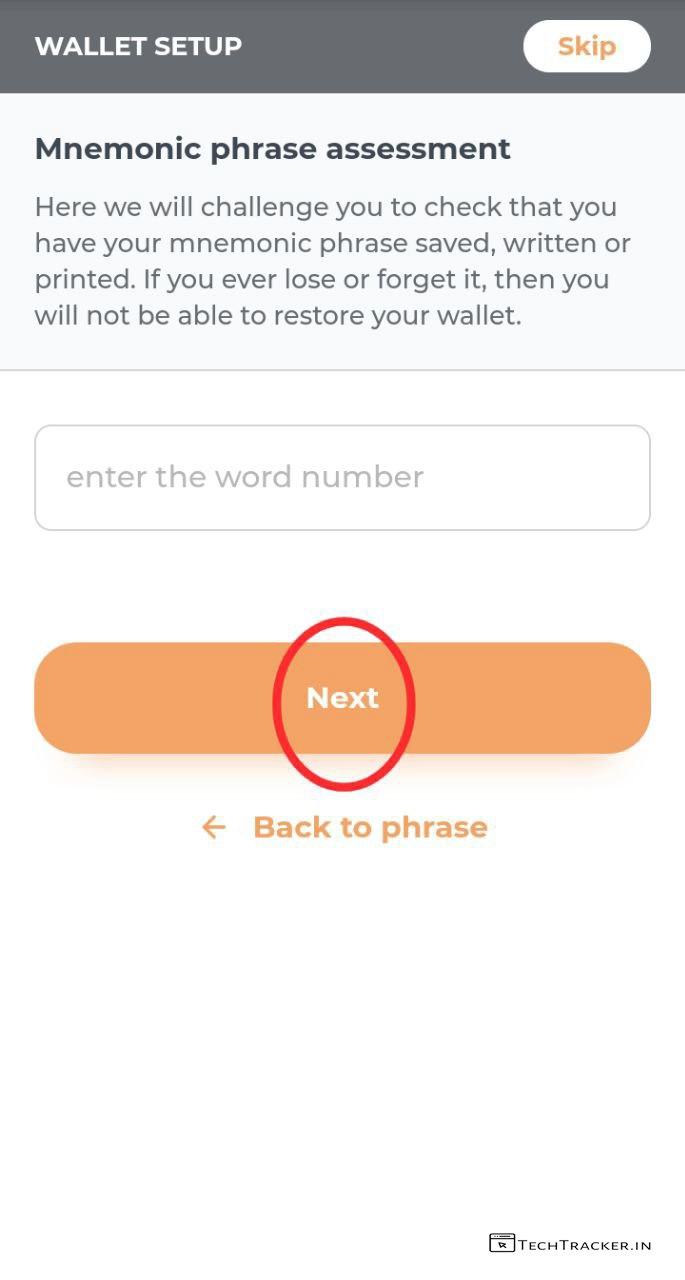Tap the orange Next button
Image resolution: width=685 pixels, height=1280 pixels.
342,698
